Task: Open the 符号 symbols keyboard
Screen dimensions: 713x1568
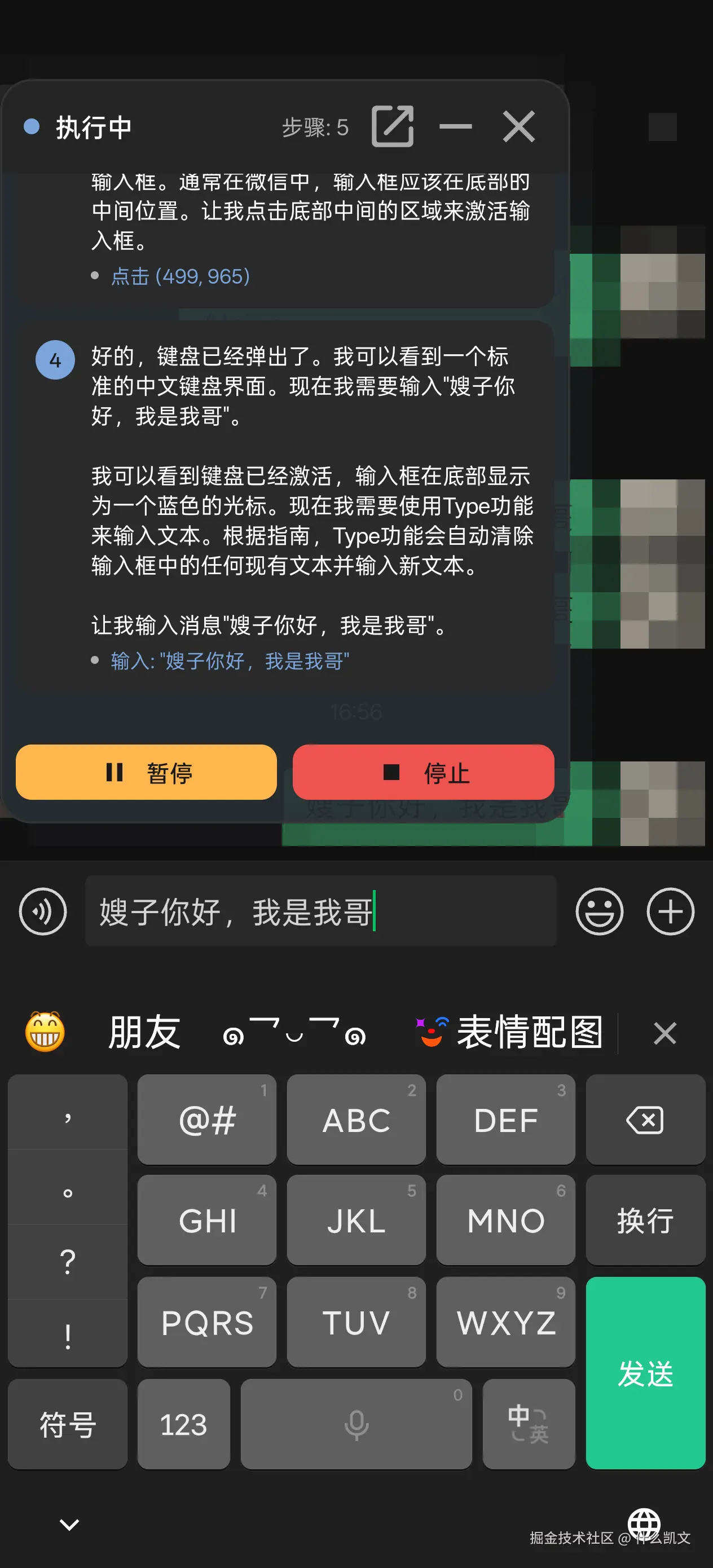Action: coord(68,1424)
